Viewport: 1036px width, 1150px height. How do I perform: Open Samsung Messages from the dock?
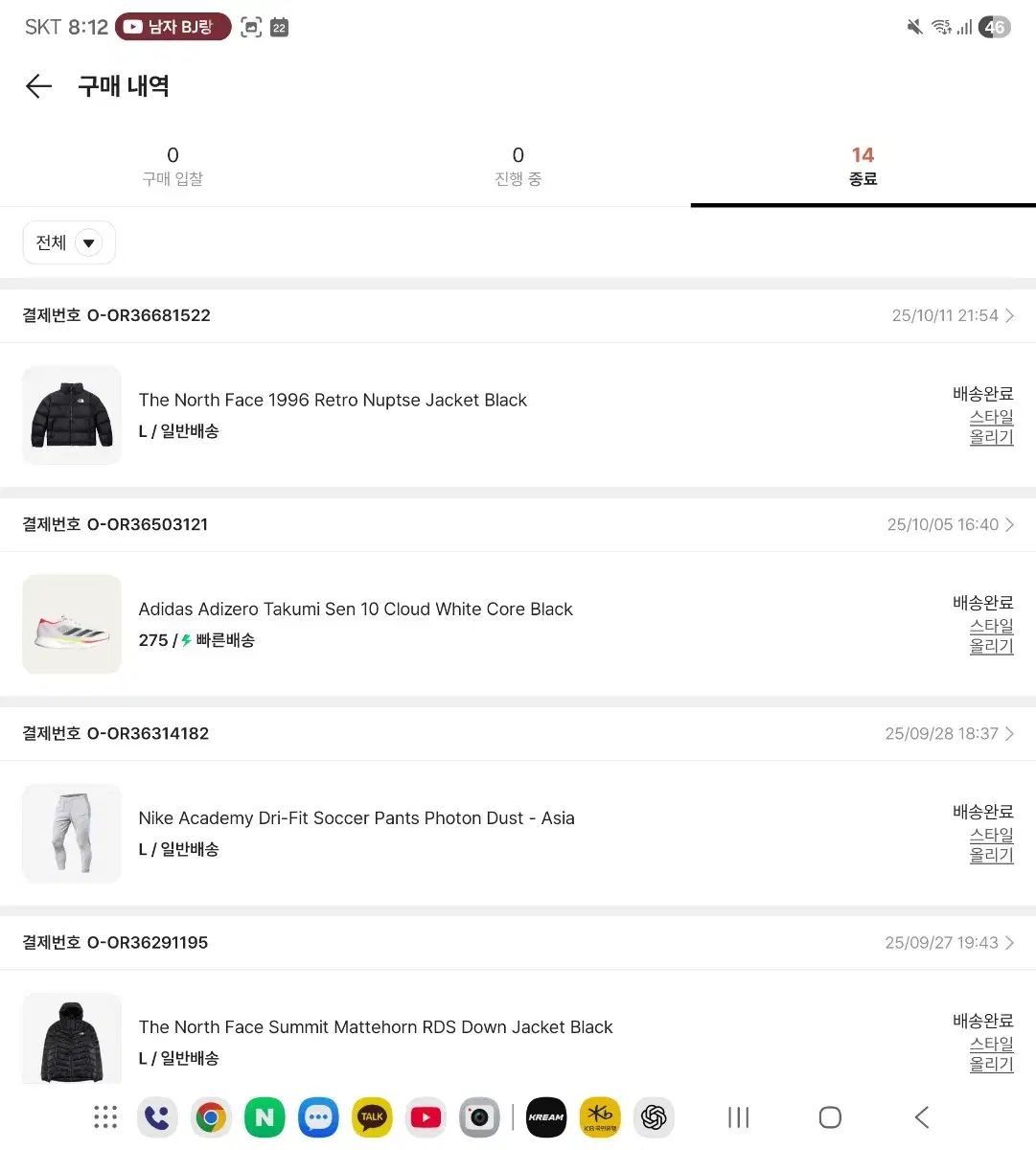click(x=318, y=1116)
